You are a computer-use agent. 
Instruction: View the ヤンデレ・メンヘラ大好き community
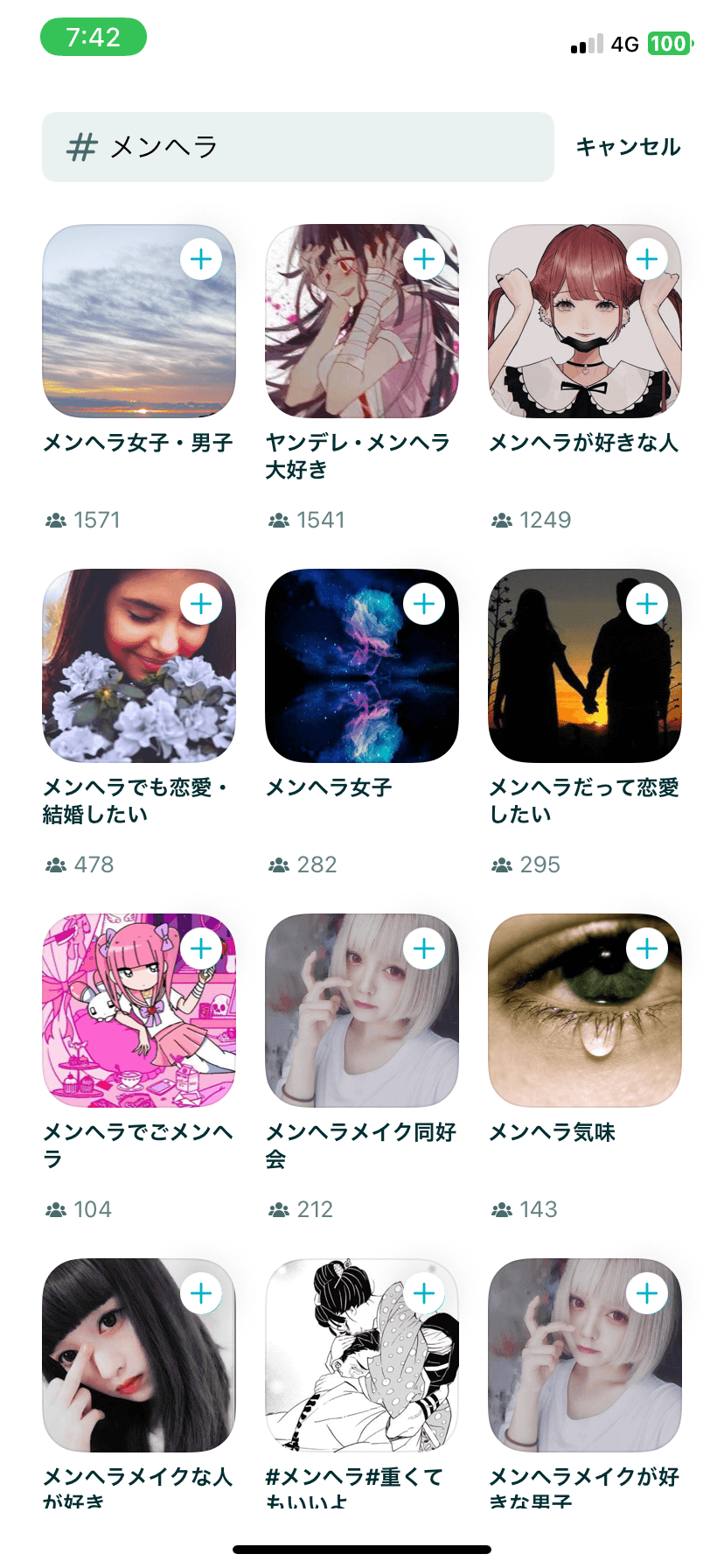tap(361, 322)
